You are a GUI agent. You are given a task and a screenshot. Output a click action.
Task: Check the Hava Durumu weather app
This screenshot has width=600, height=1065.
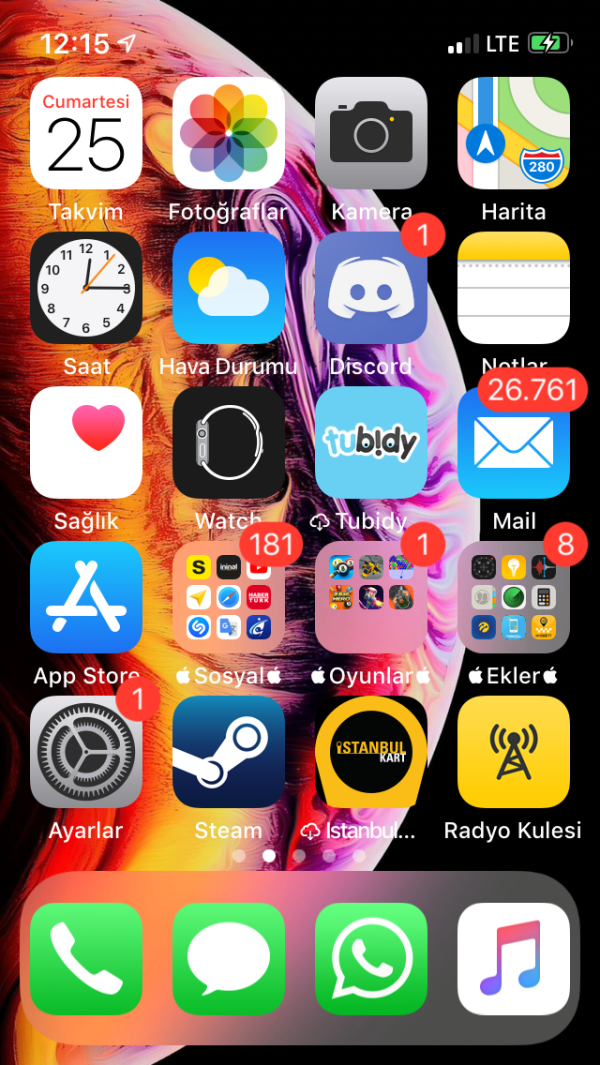(229, 288)
